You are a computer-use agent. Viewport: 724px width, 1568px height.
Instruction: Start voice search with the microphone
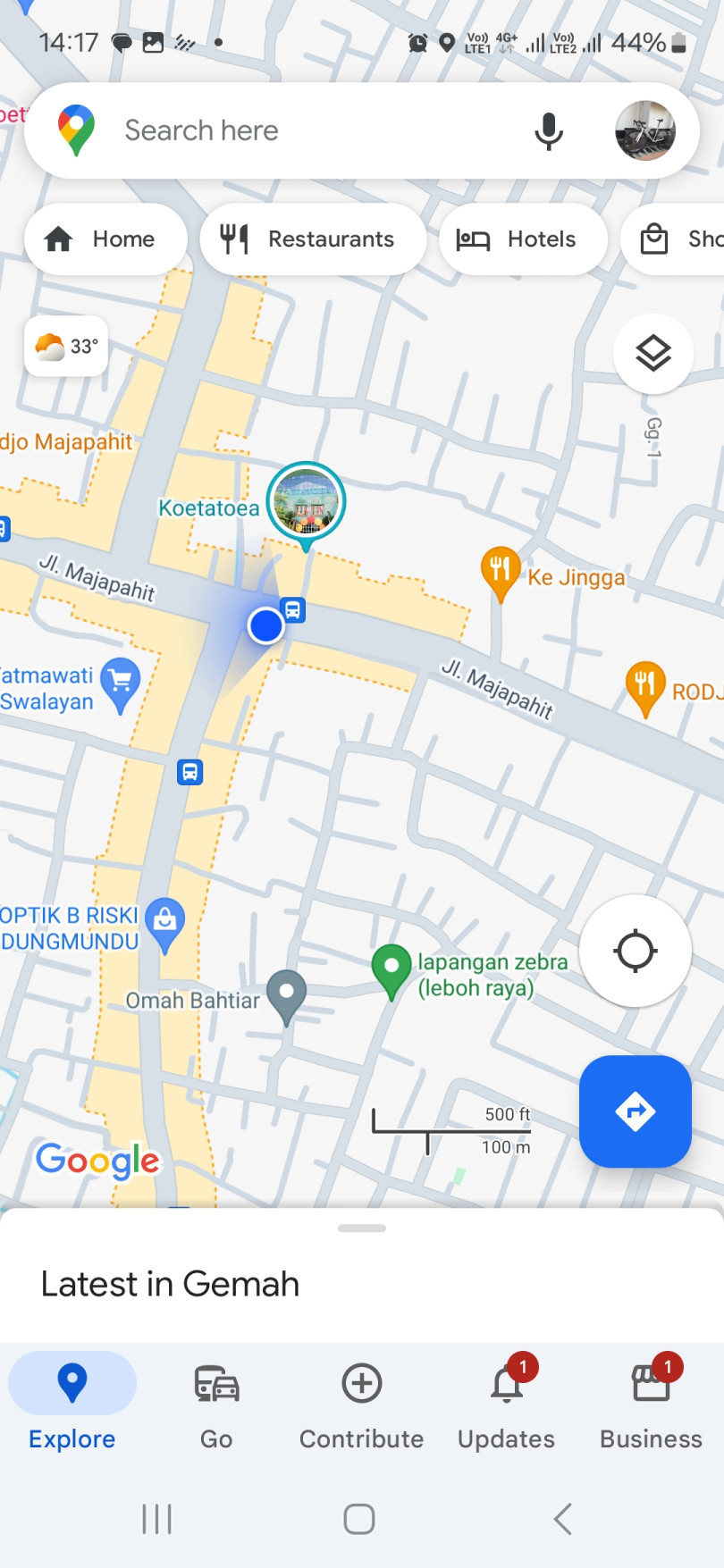(x=548, y=131)
